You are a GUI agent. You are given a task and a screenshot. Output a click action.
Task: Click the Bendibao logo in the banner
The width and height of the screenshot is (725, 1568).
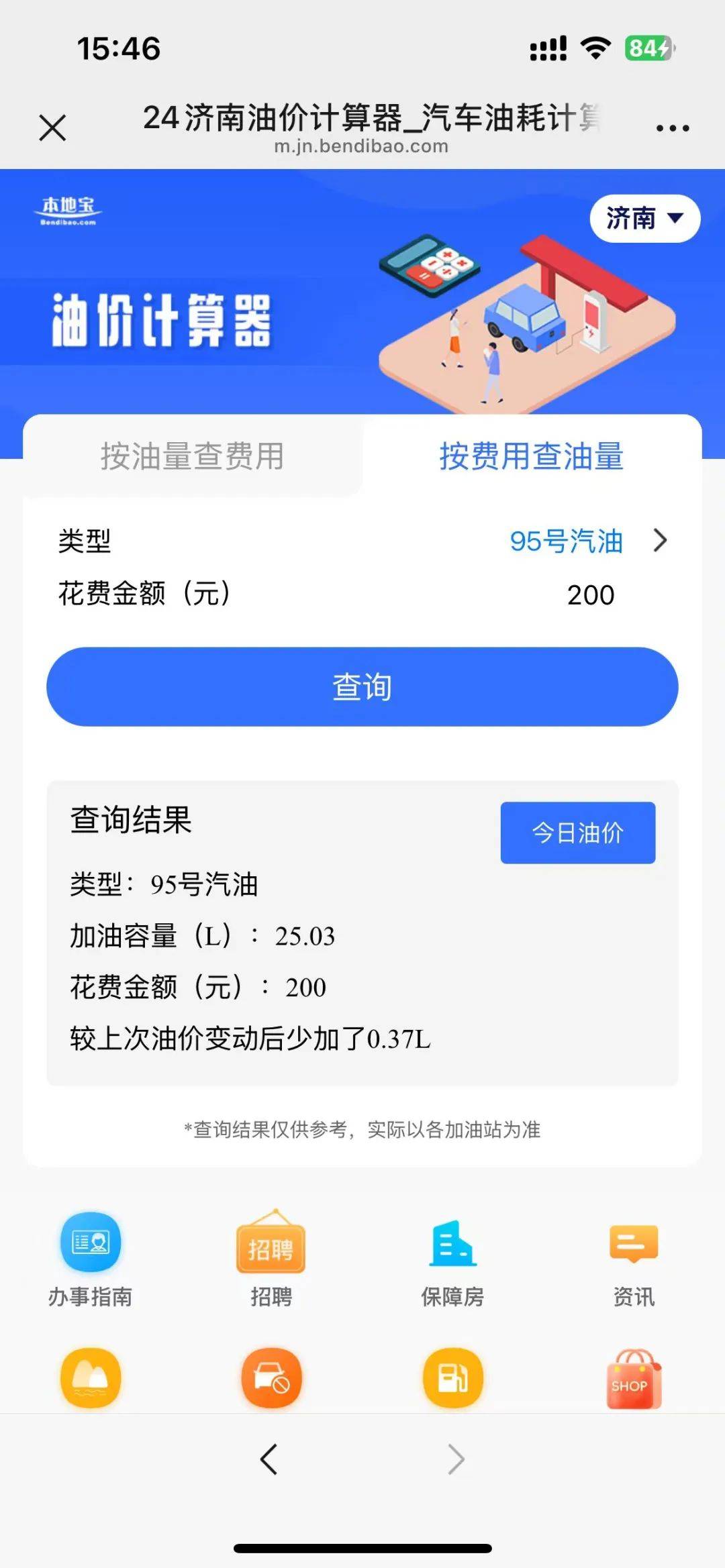pyautogui.click(x=69, y=209)
